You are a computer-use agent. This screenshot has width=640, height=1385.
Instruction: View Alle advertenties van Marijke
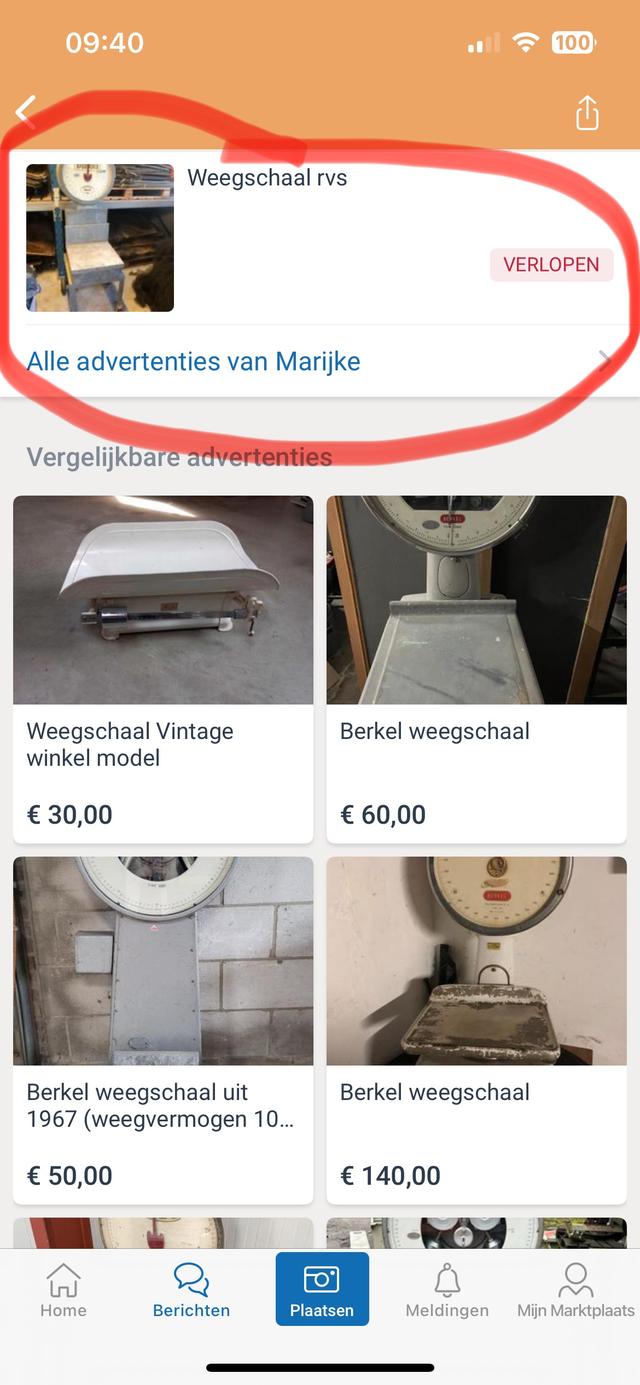click(x=194, y=361)
